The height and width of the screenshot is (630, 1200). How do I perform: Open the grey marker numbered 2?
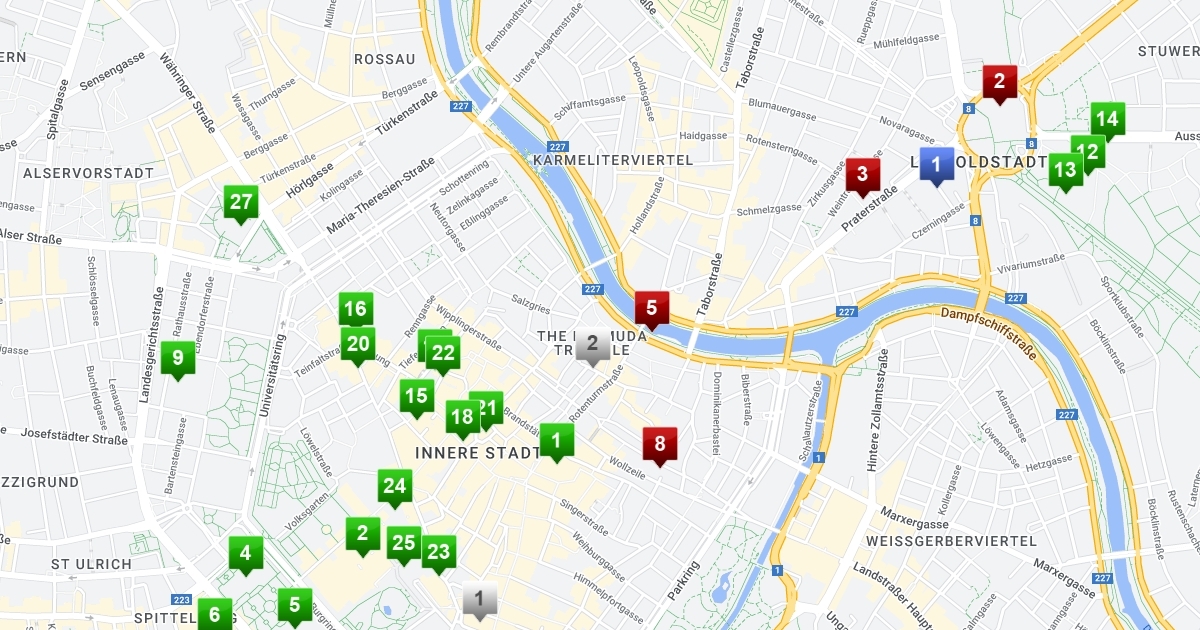point(592,345)
